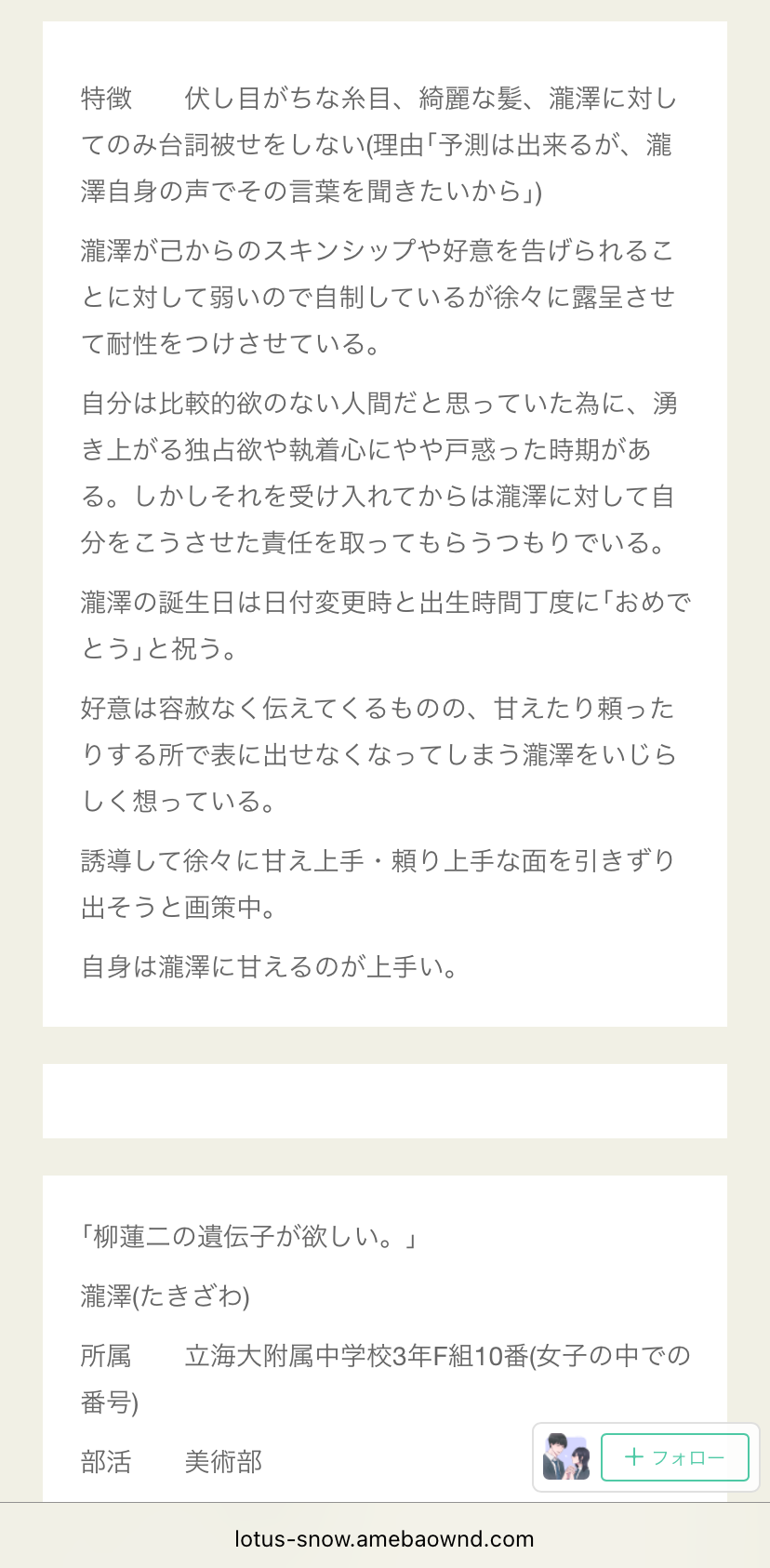Tap the フォロー follow button

pyautogui.click(x=675, y=1457)
